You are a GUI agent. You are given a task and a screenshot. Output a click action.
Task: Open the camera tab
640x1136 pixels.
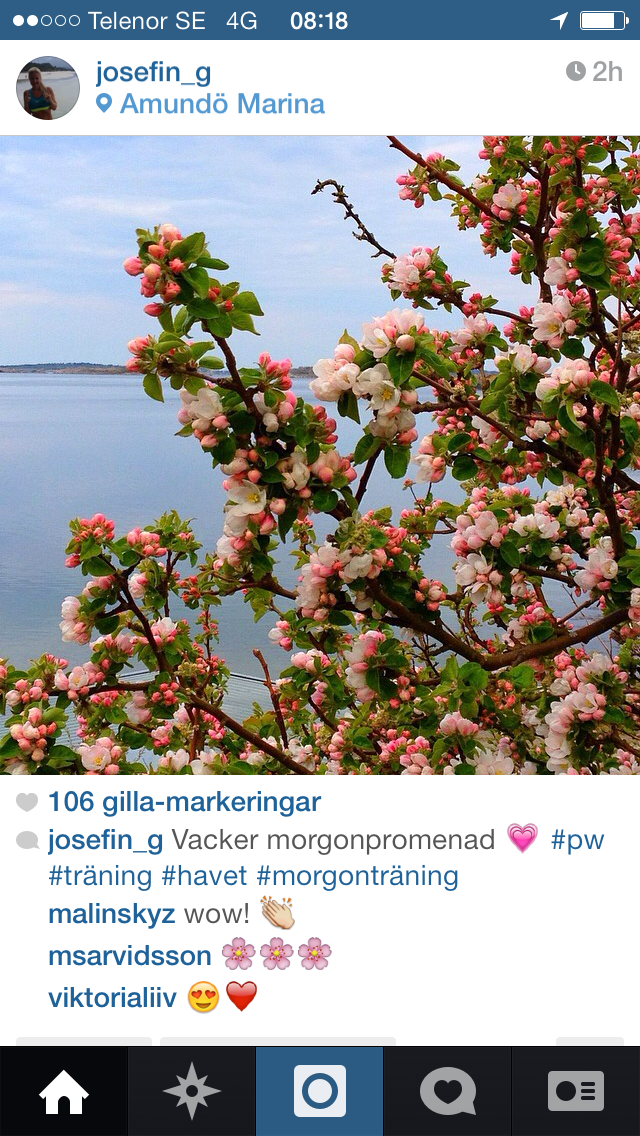320,1091
